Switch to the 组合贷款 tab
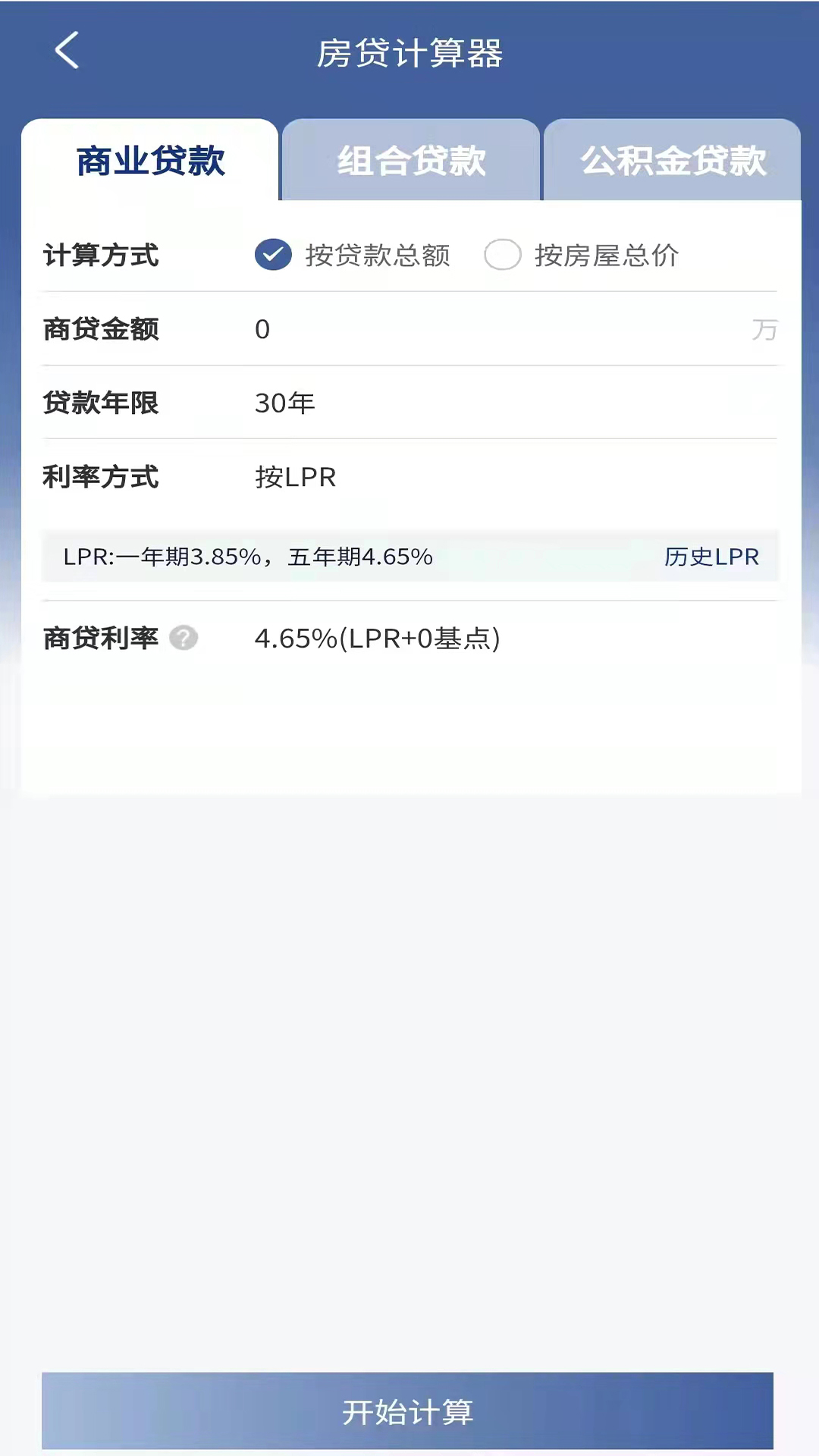This screenshot has width=819, height=1456. [x=410, y=160]
